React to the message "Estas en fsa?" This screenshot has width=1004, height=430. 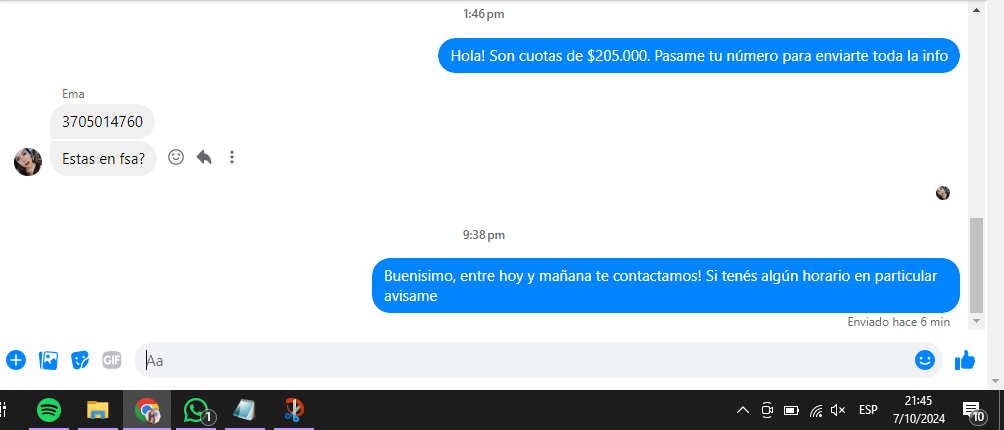[176, 157]
